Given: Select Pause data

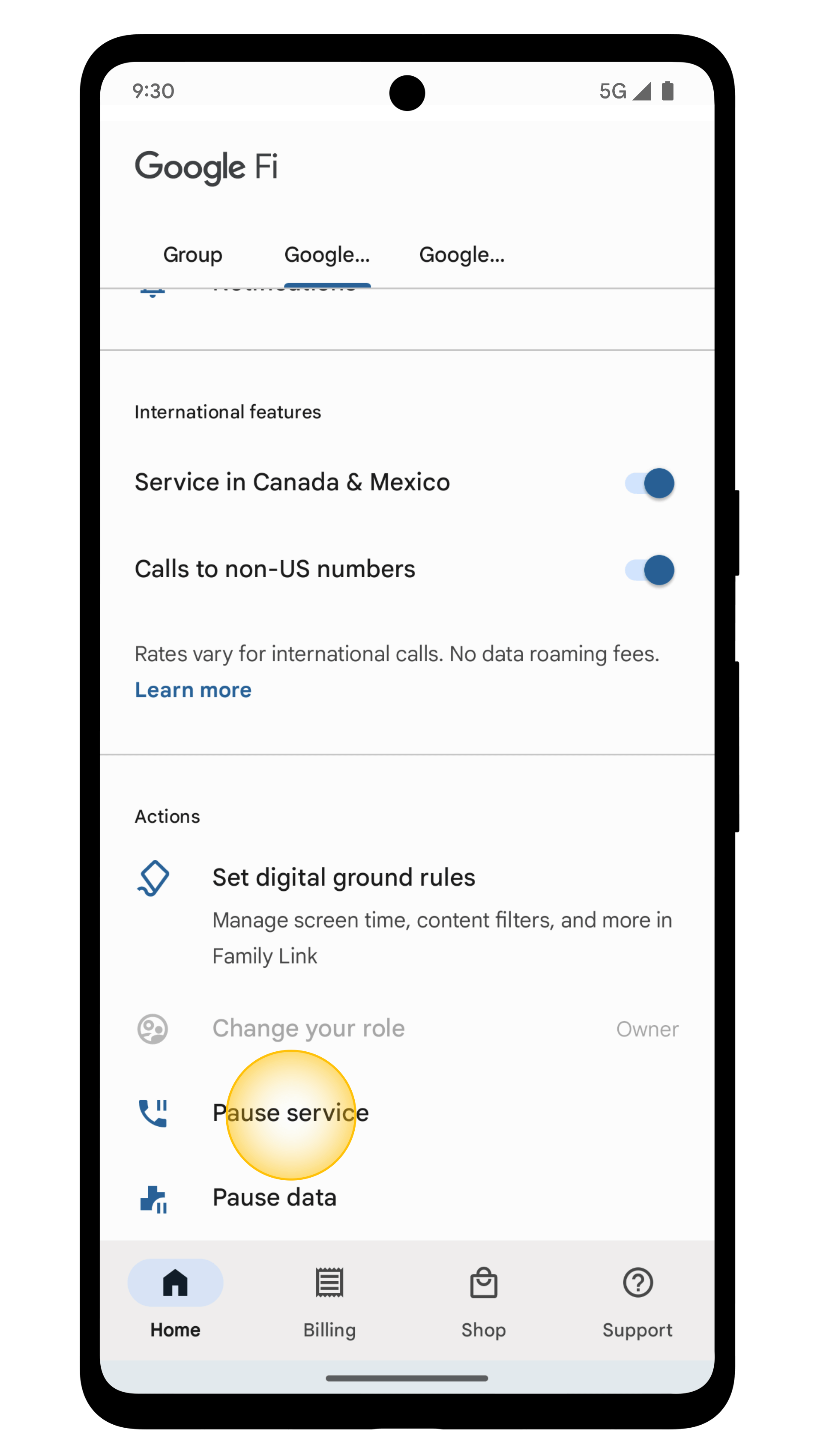Looking at the screenshot, I should coord(407,1198).
